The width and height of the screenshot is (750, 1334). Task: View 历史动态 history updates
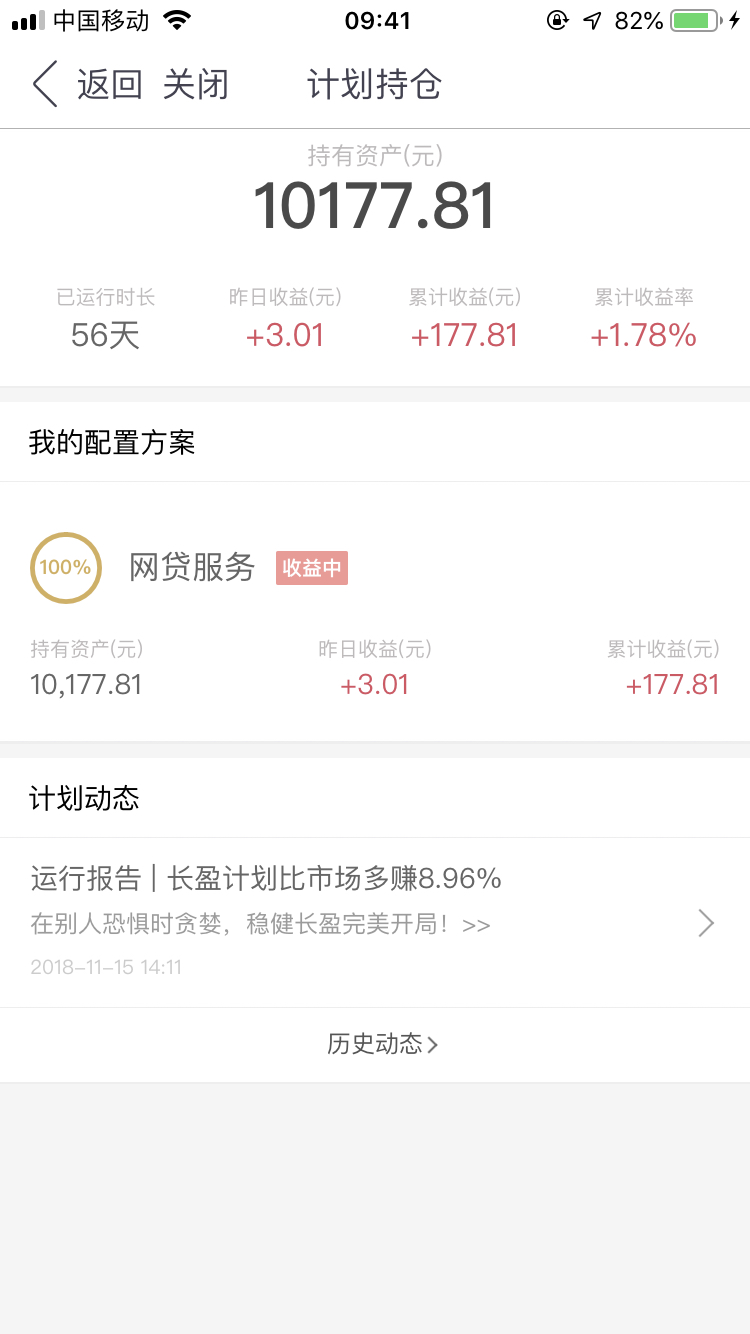pos(382,1044)
